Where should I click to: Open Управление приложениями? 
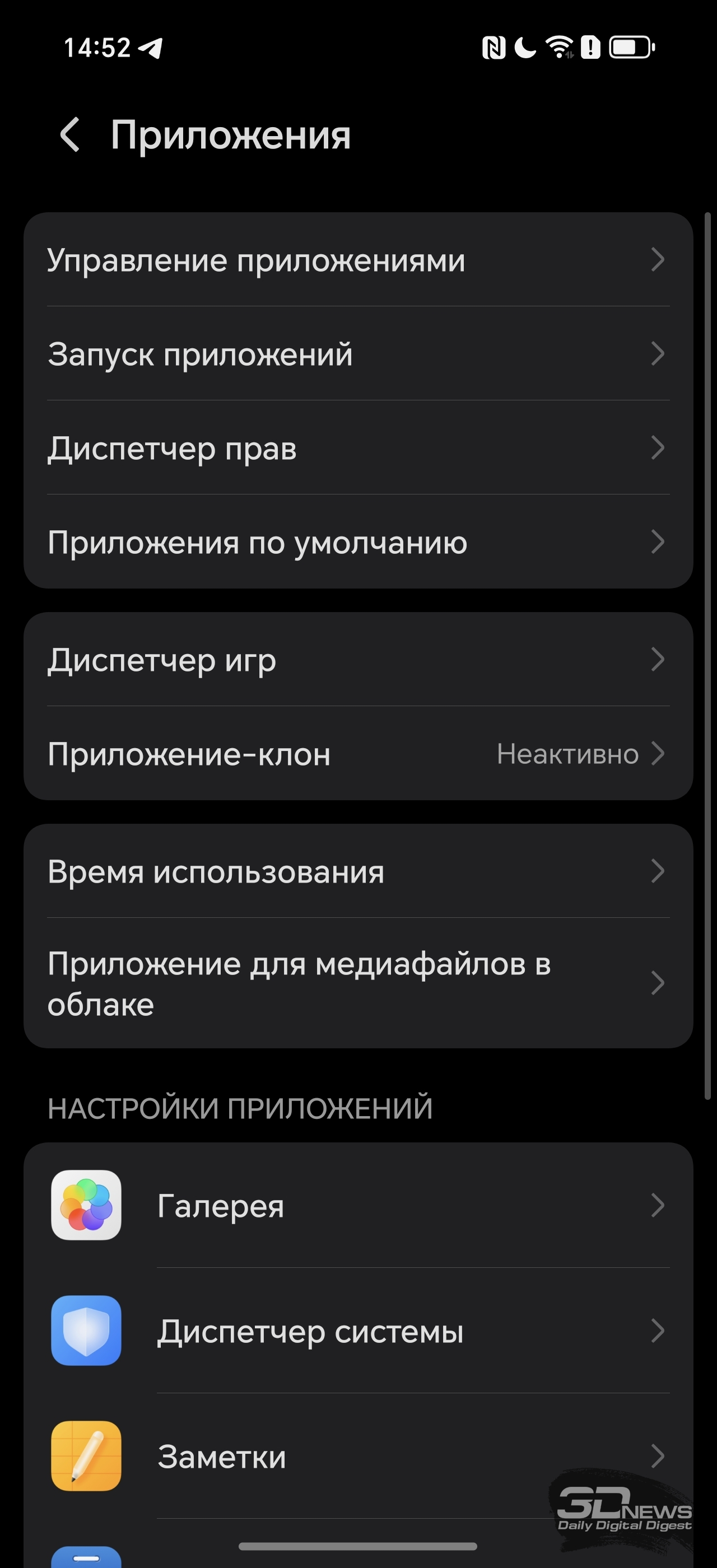(x=358, y=260)
